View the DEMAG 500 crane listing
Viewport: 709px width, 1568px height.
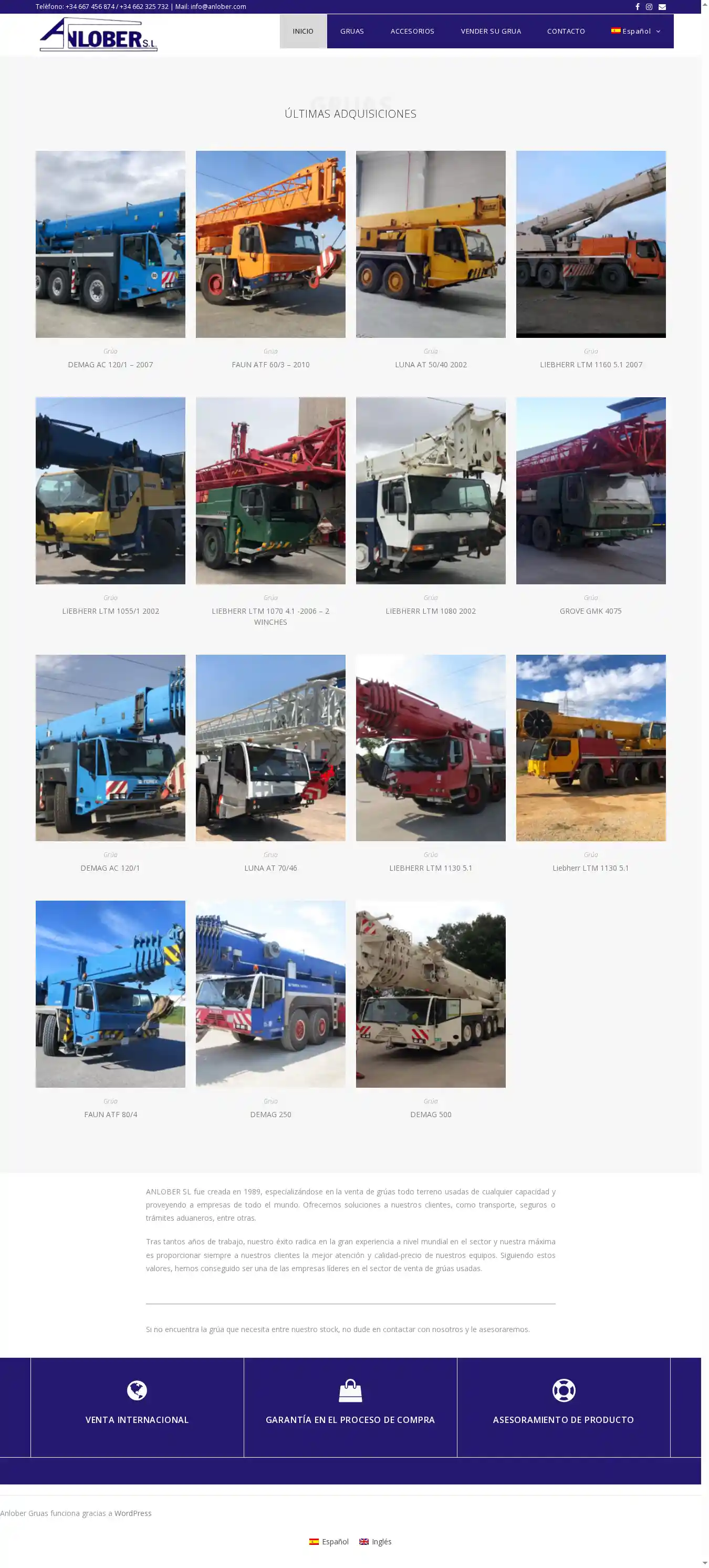point(430,1115)
